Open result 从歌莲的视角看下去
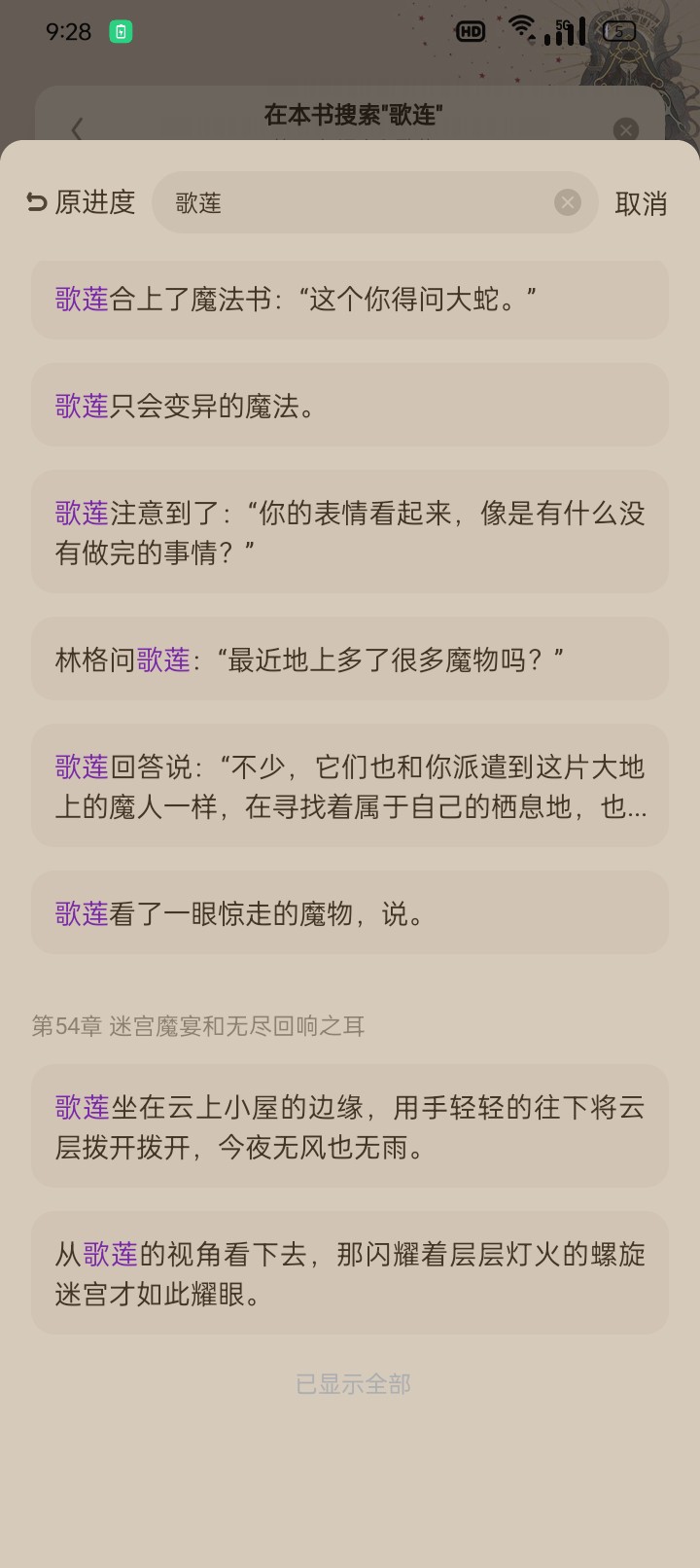This screenshot has height=1568, width=700. [350, 1273]
